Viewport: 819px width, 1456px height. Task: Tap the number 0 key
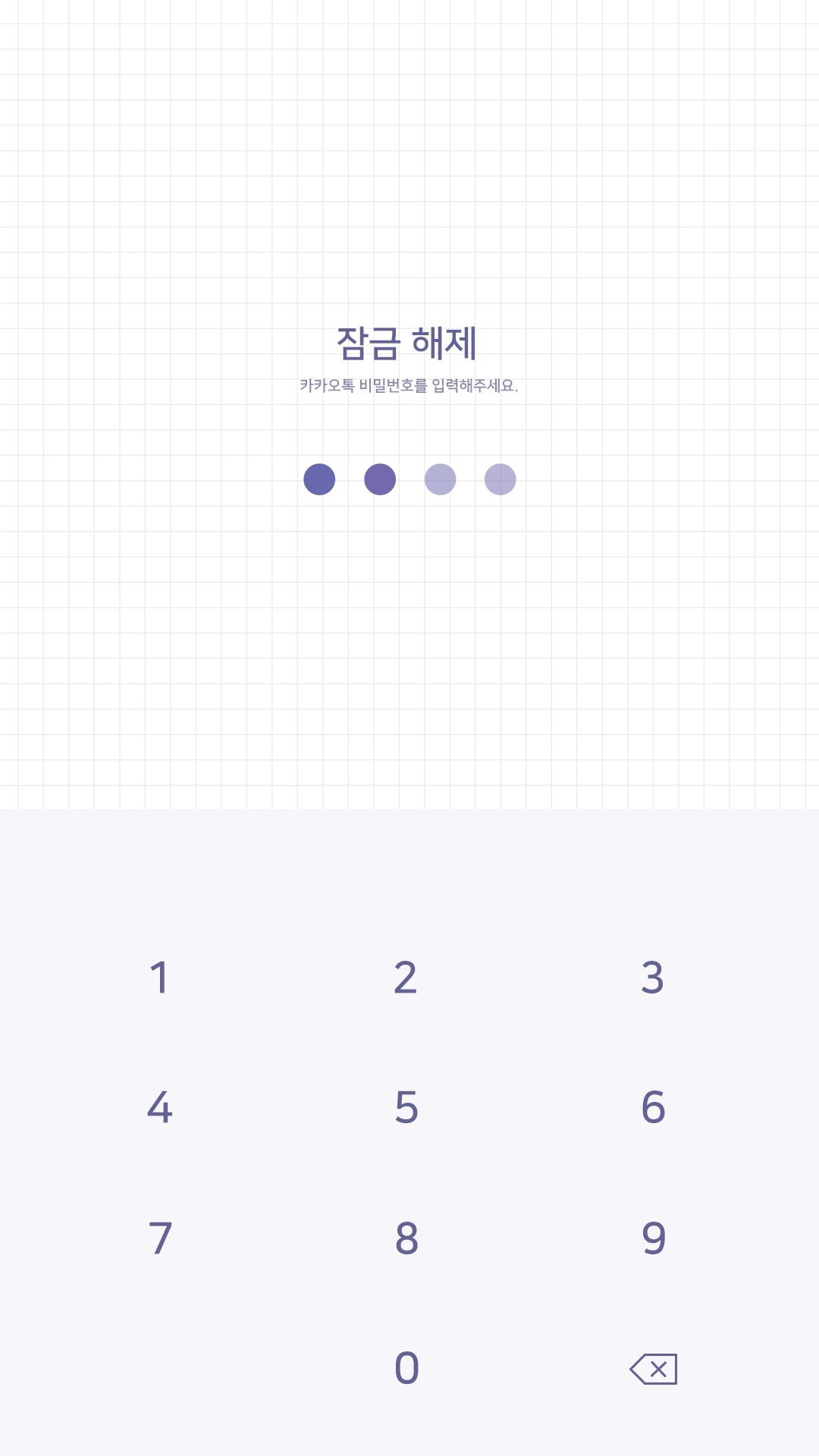coord(406,1368)
